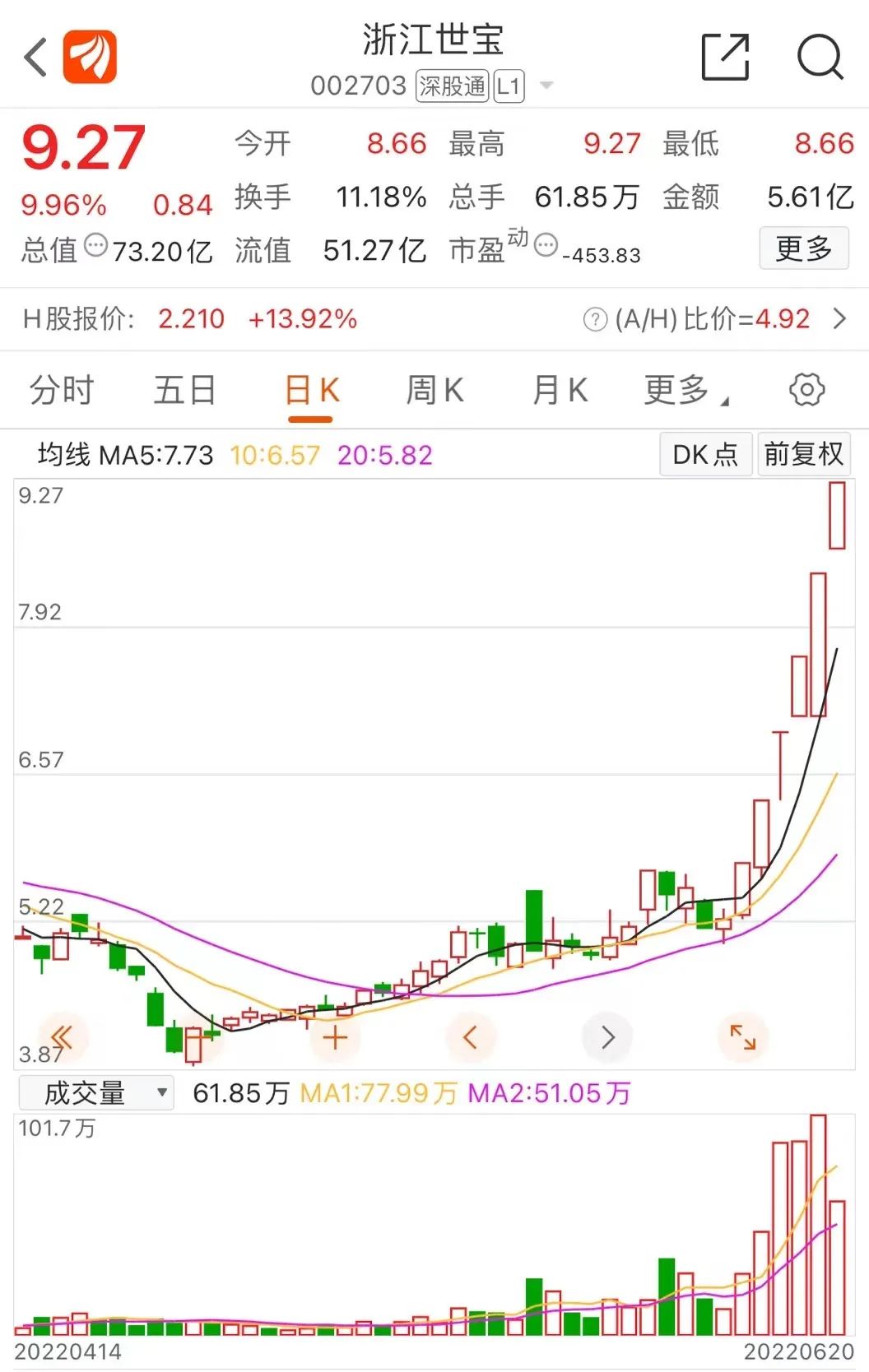869x1372 pixels.
Task: Select the 日K chart tab
Action: coord(311,390)
